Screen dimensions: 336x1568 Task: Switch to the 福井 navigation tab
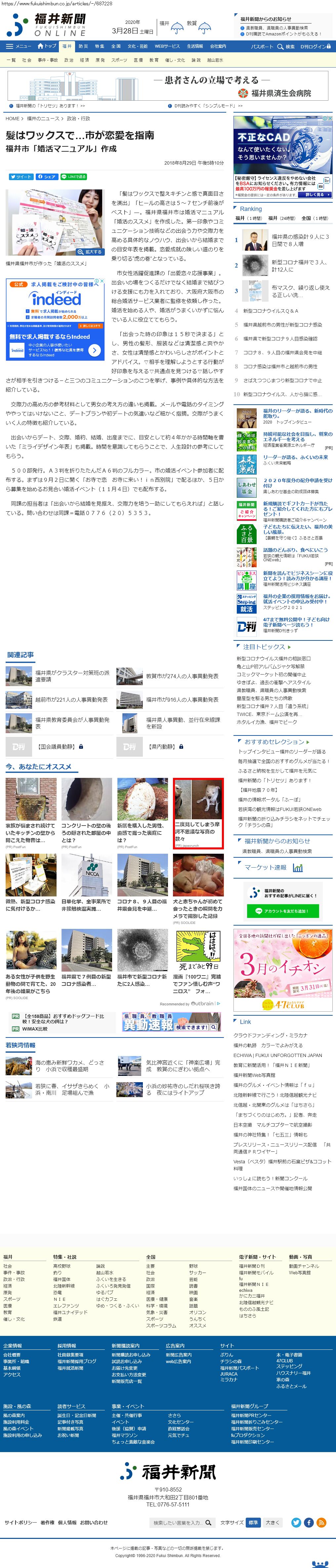point(66,46)
